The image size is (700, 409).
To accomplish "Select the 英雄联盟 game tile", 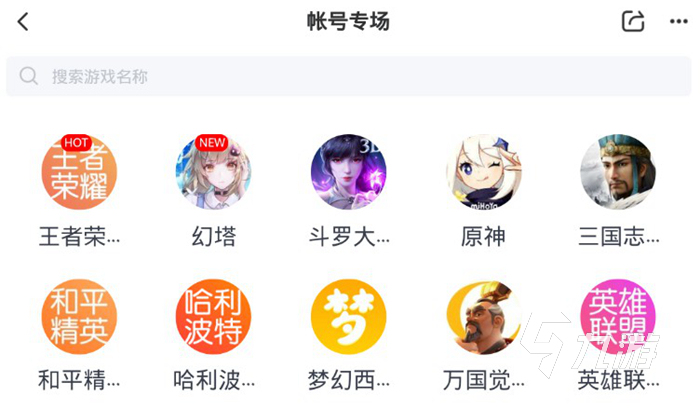I will click(618, 317).
